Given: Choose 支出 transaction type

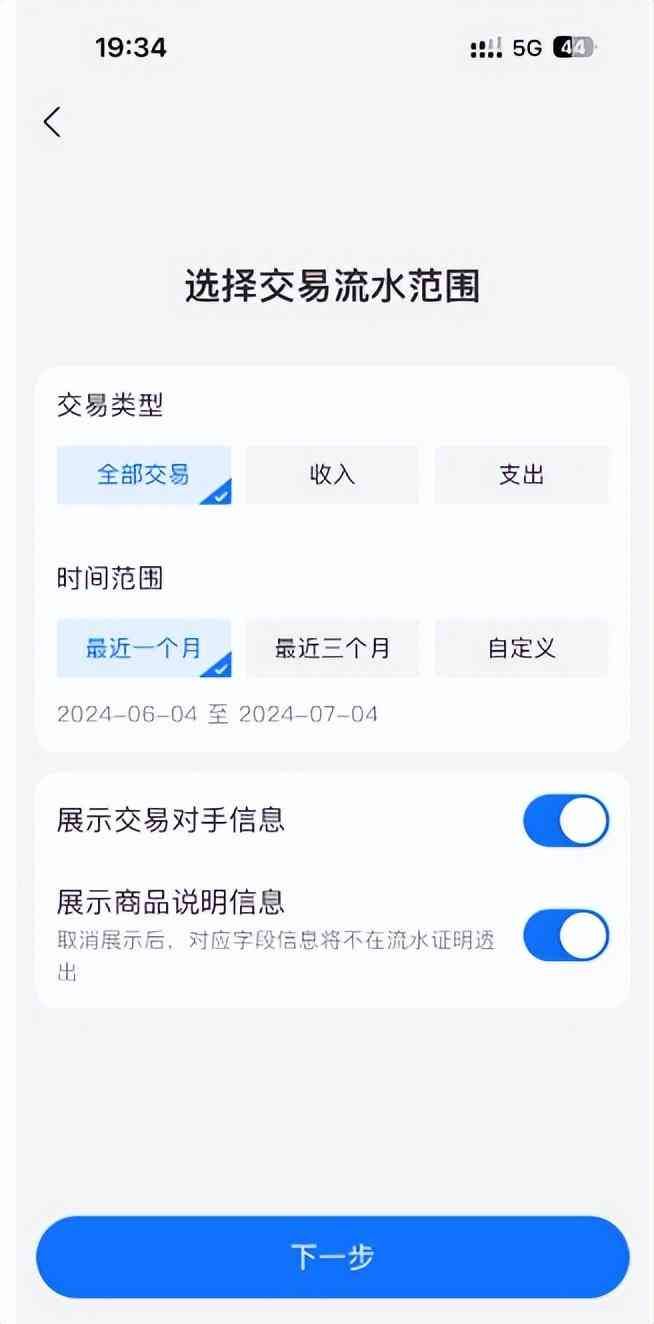Looking at the screenshot, I should pyautogui.click(x=521, y=474).
